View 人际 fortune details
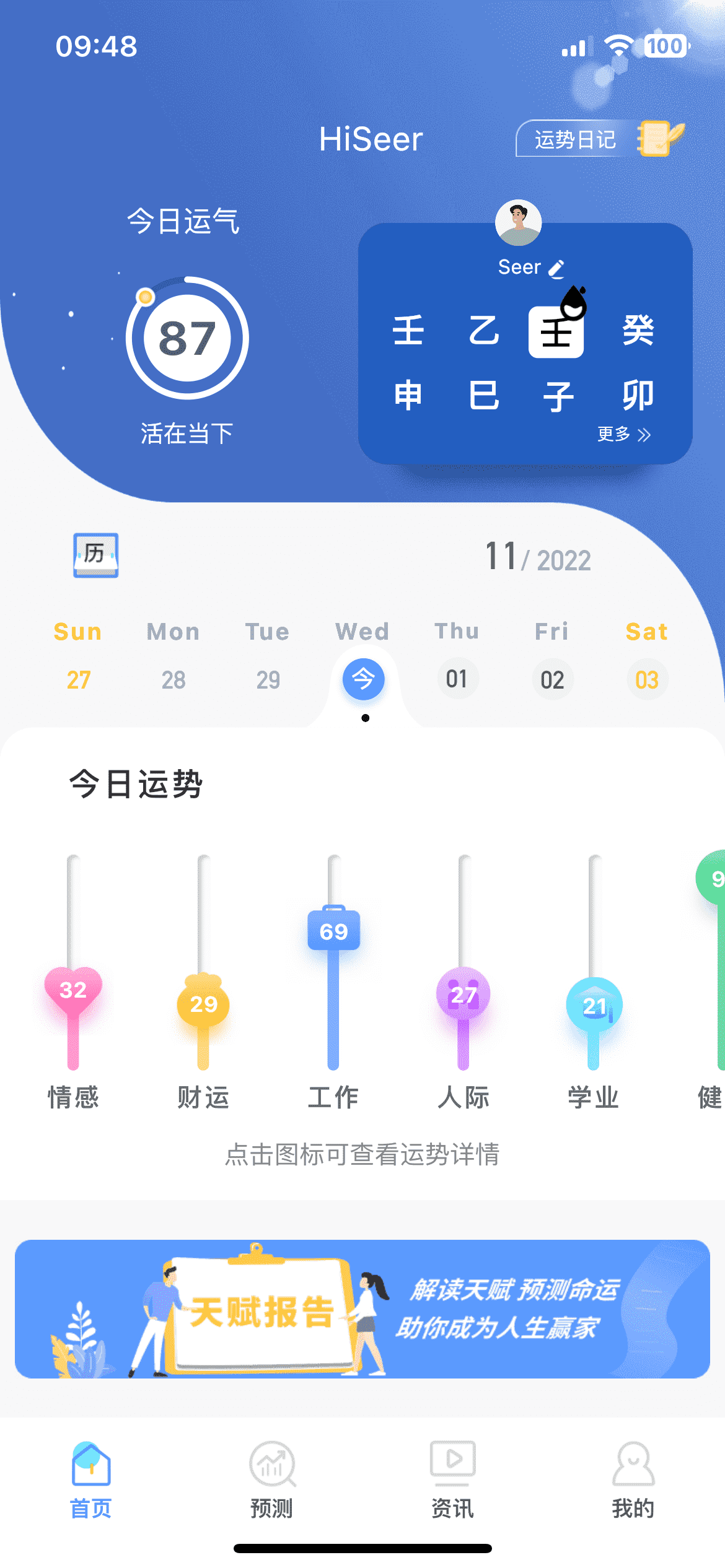This screenshot has height=1568, width=725. (x=464, y=995)
